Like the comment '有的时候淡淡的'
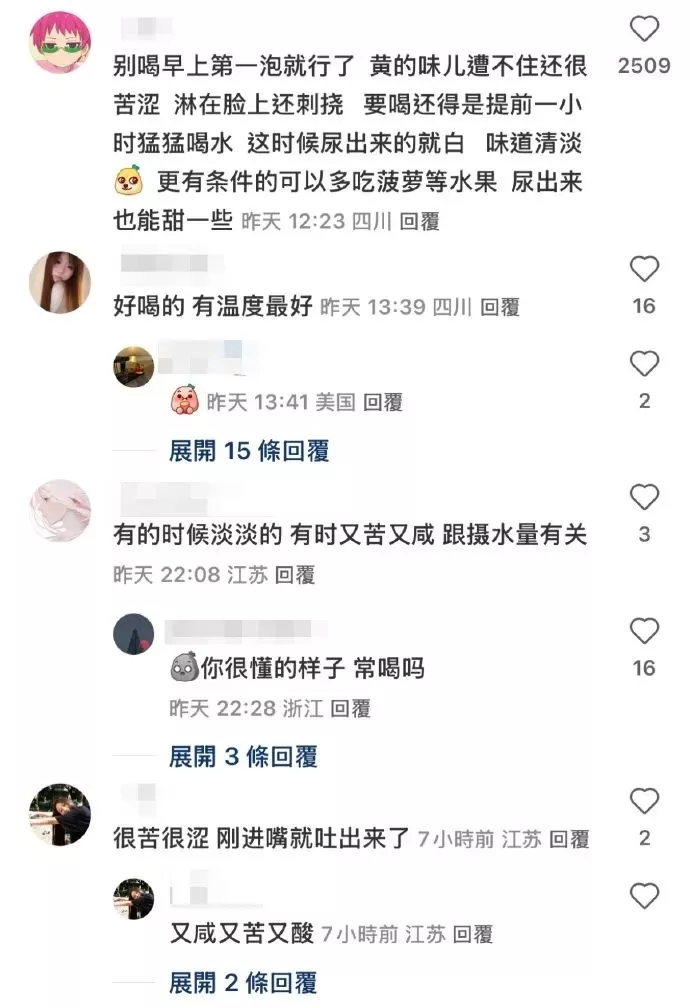The height and width of the screenshot is (1008, 690). click(x=645, y=497)
